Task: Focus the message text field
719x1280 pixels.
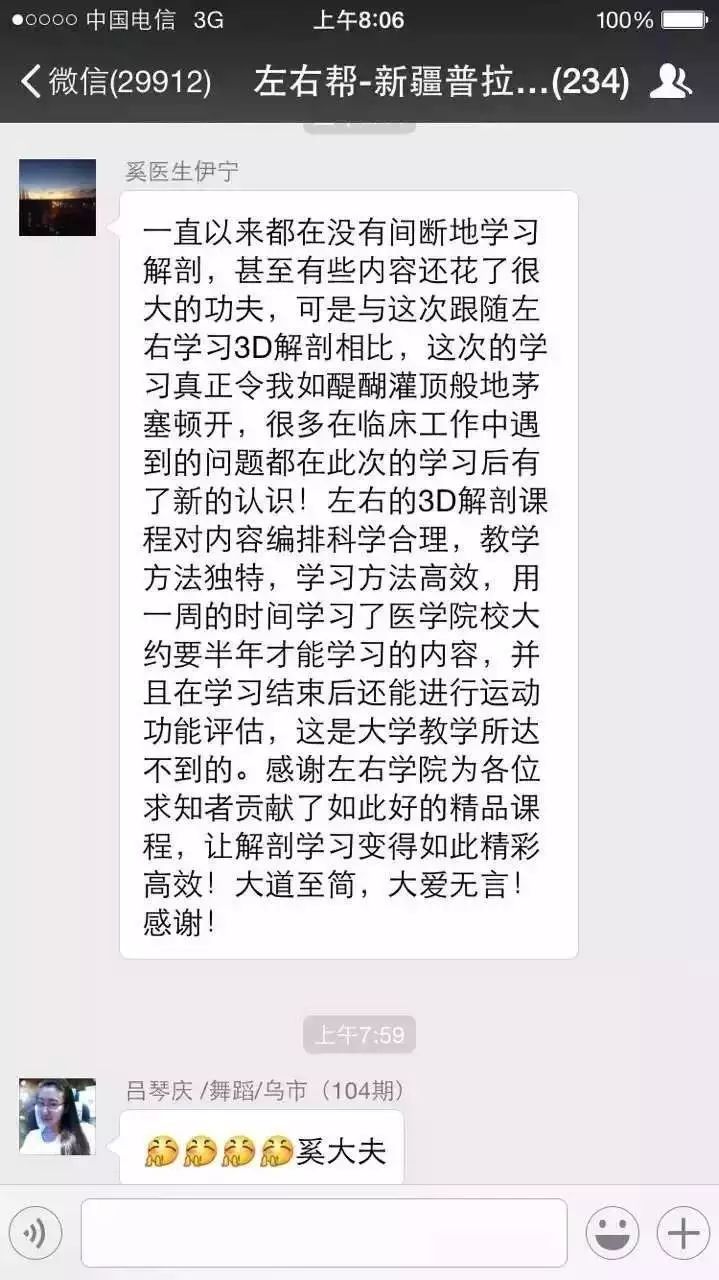Action: [323, 1233]
